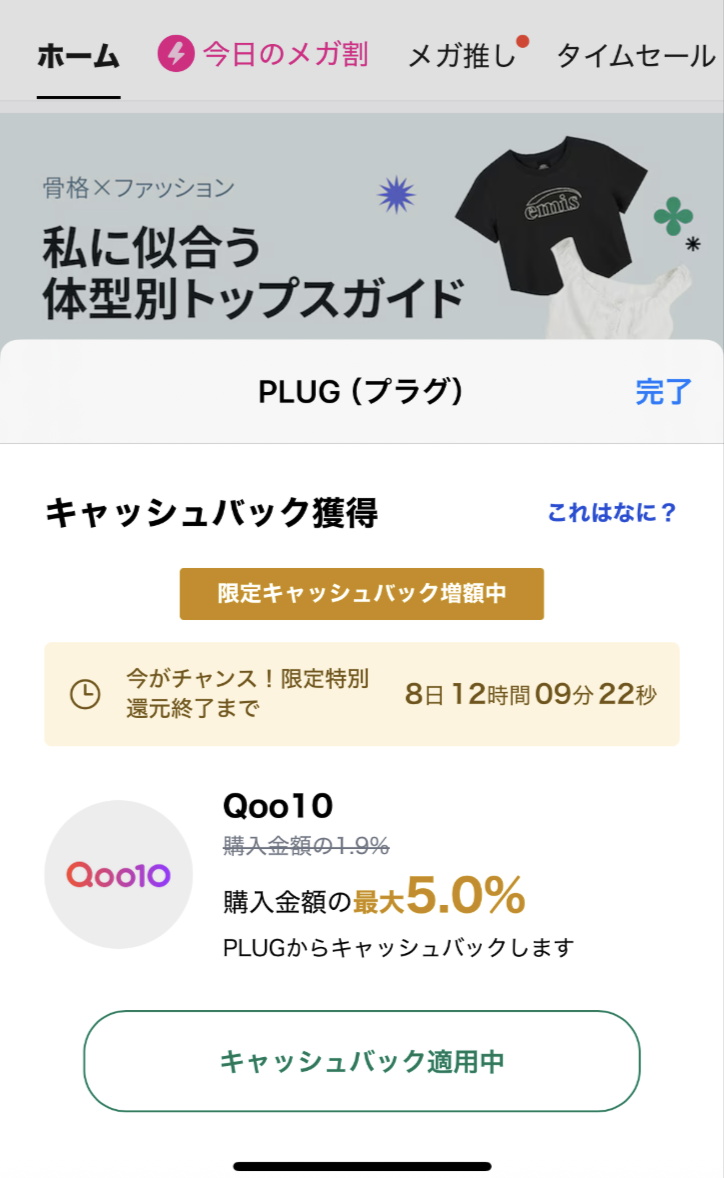Screen dimensions: 724x1178
Task: Switch to the メガ推し tab
Action: coord(462,56)
